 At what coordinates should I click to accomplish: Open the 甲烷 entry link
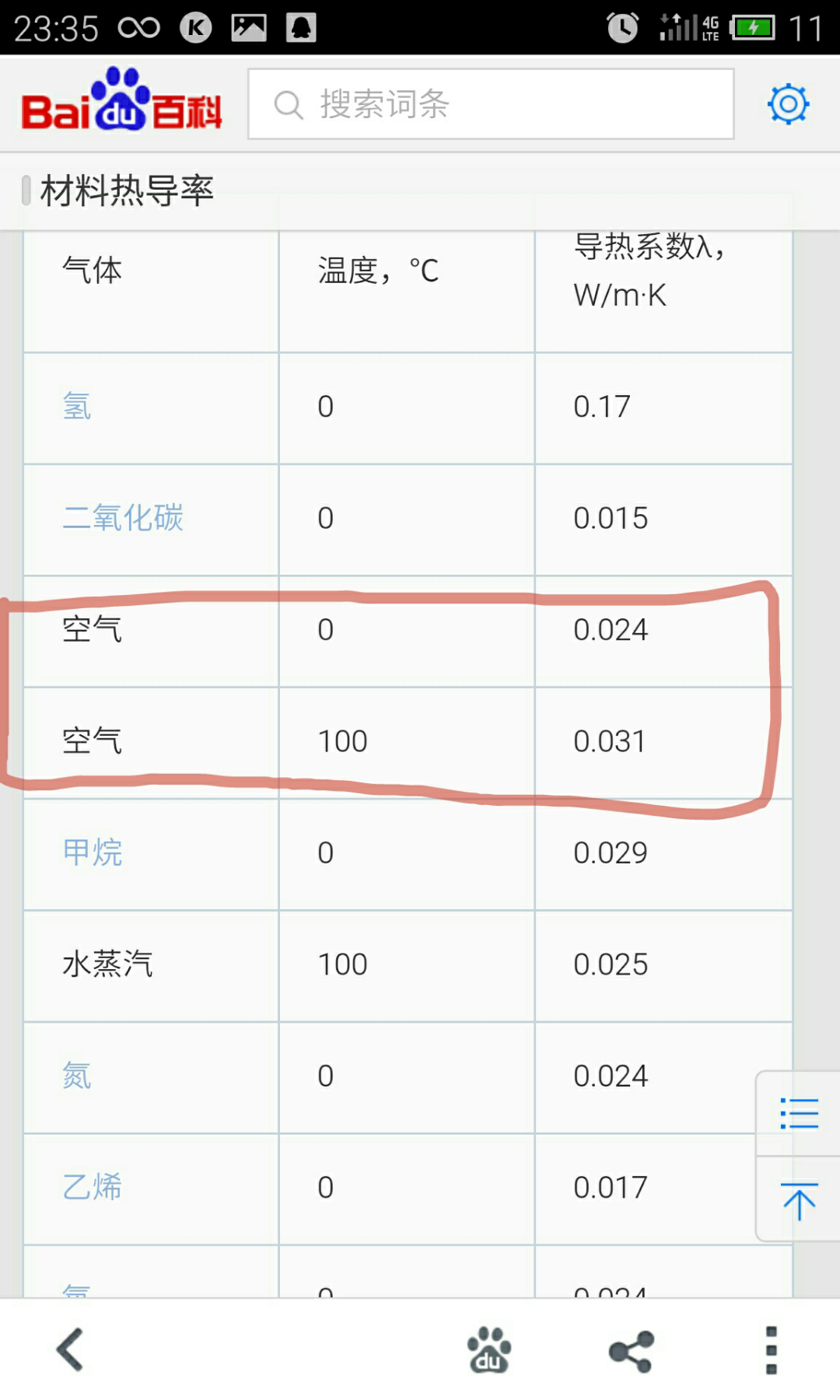(x=93, y=852)
